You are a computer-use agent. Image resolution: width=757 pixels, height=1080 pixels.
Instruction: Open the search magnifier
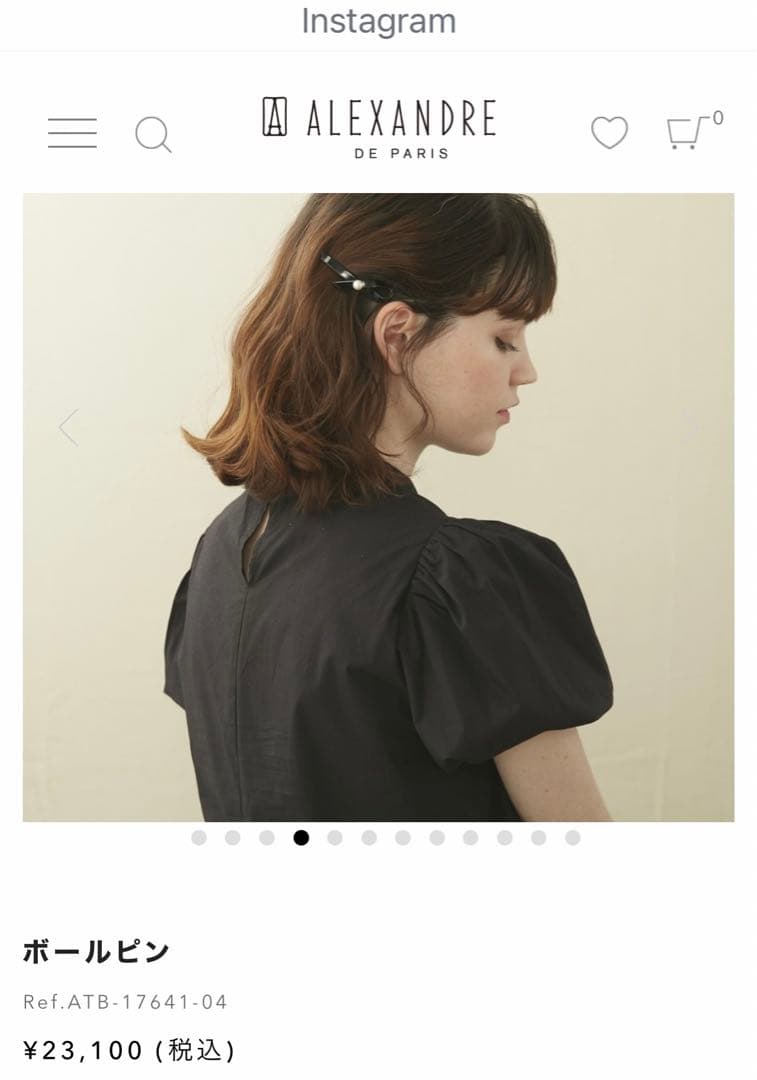(153, 134)
